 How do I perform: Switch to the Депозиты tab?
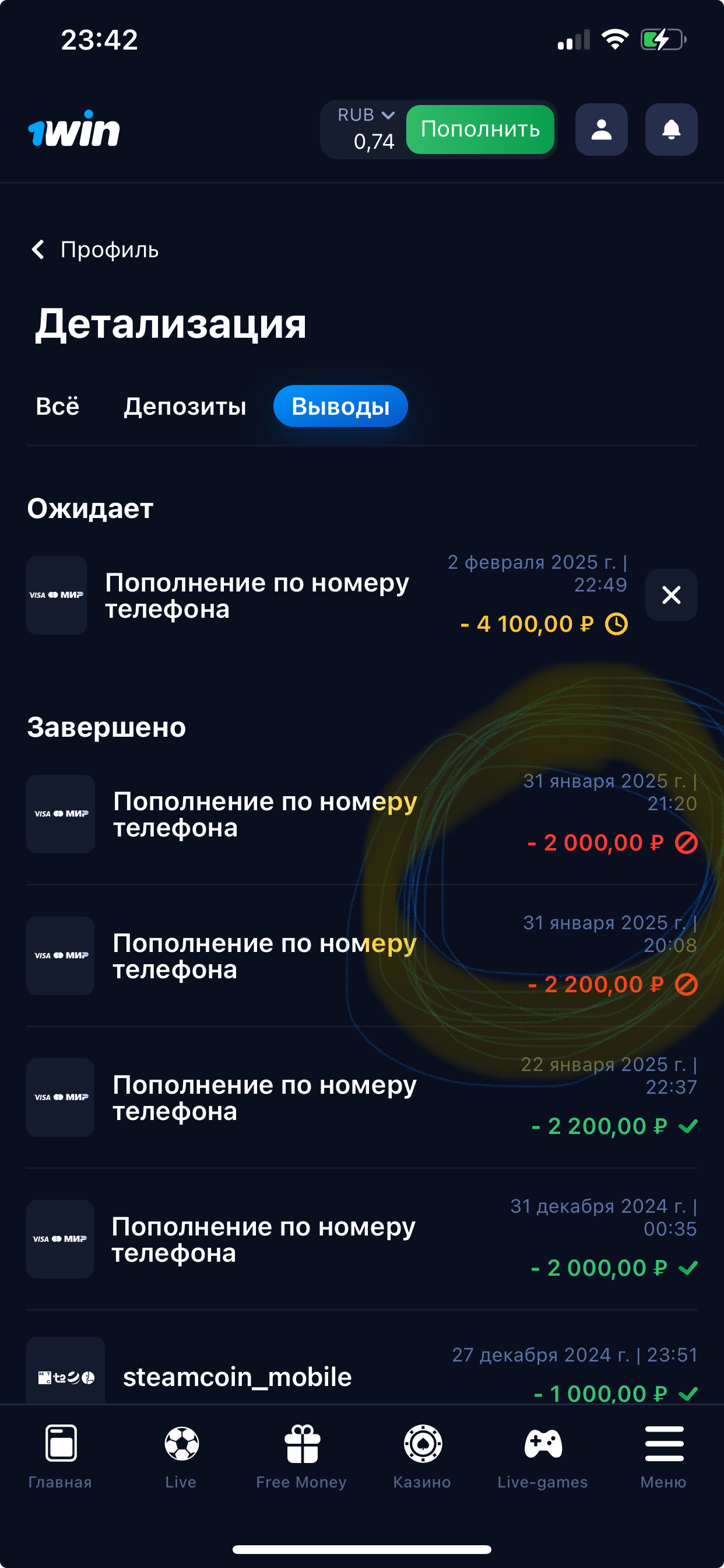click(185, 406)
